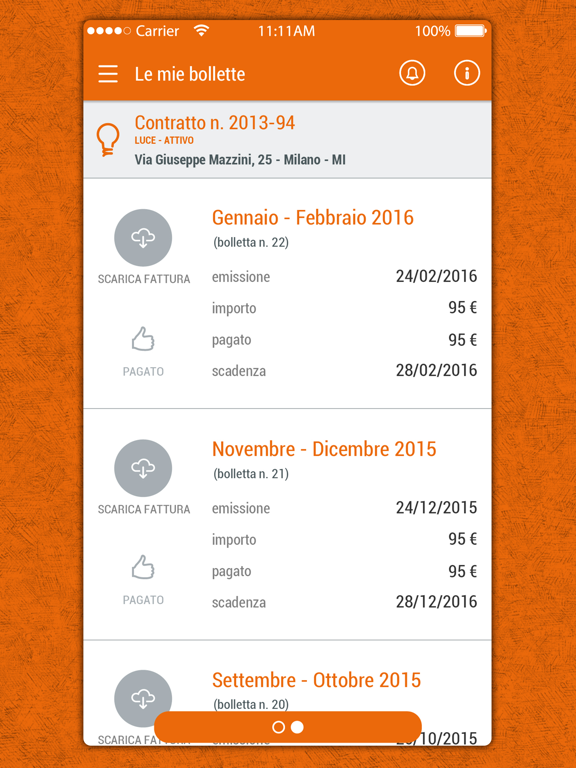Download invoice for Gennaio - Febbraio 2016
Image resolution: width=576 pixels, height=768 pixels.
pyautogui.click(x=143, y=238)
